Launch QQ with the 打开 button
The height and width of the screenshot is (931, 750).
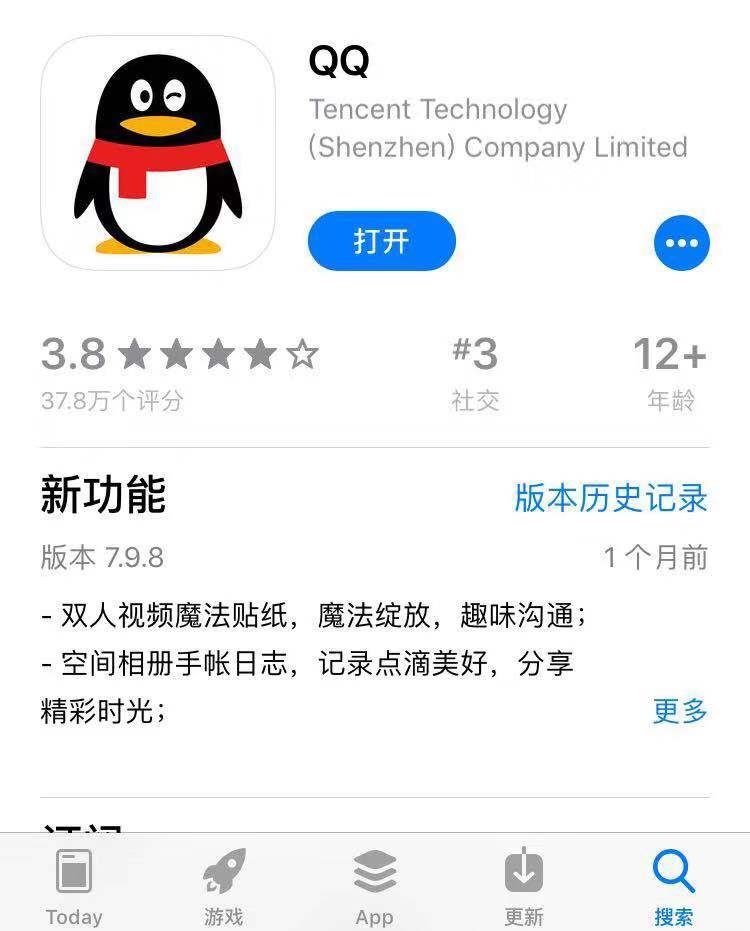(381, 241)
